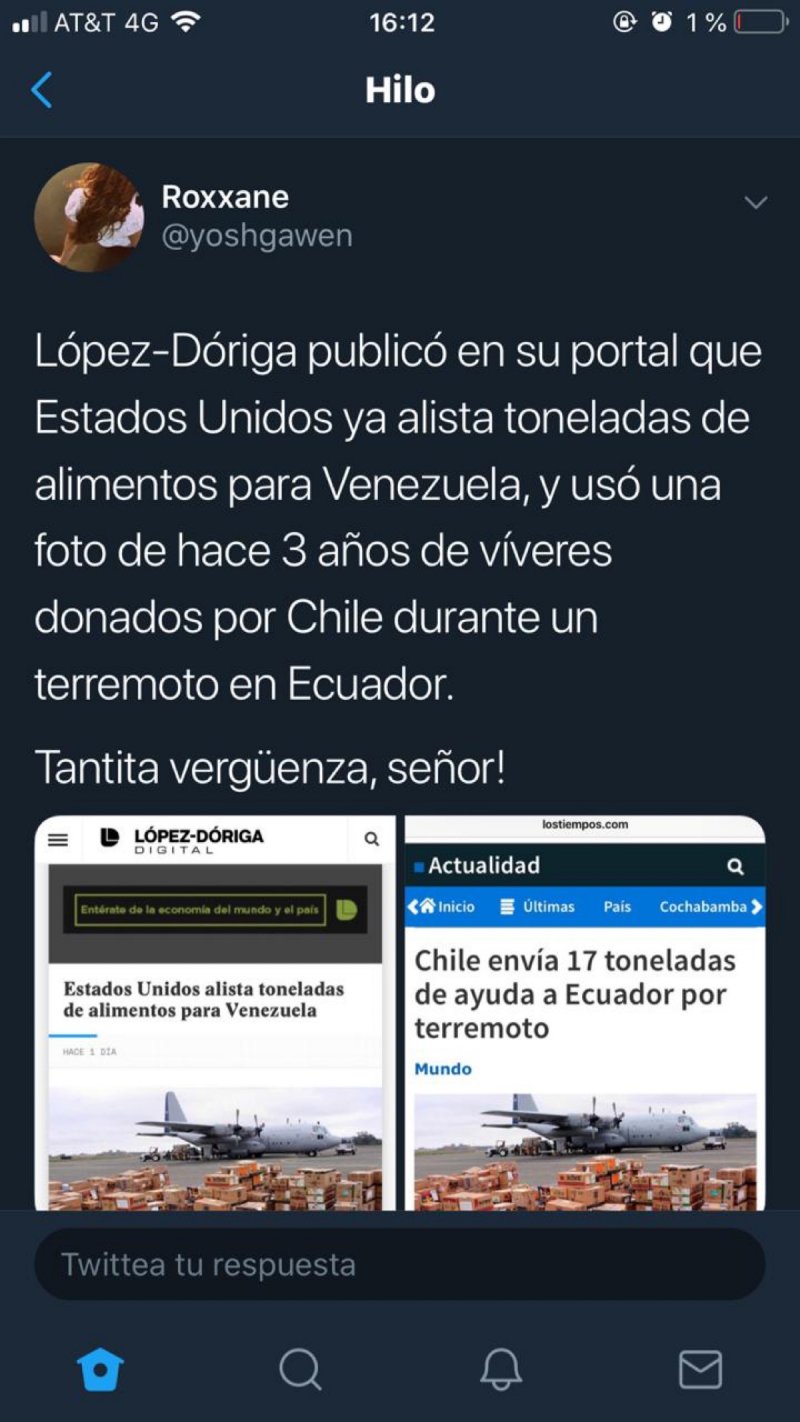800x1422 pixels.
Task: Go to the Messages envelope tab
Action: tap(700, 1369)
